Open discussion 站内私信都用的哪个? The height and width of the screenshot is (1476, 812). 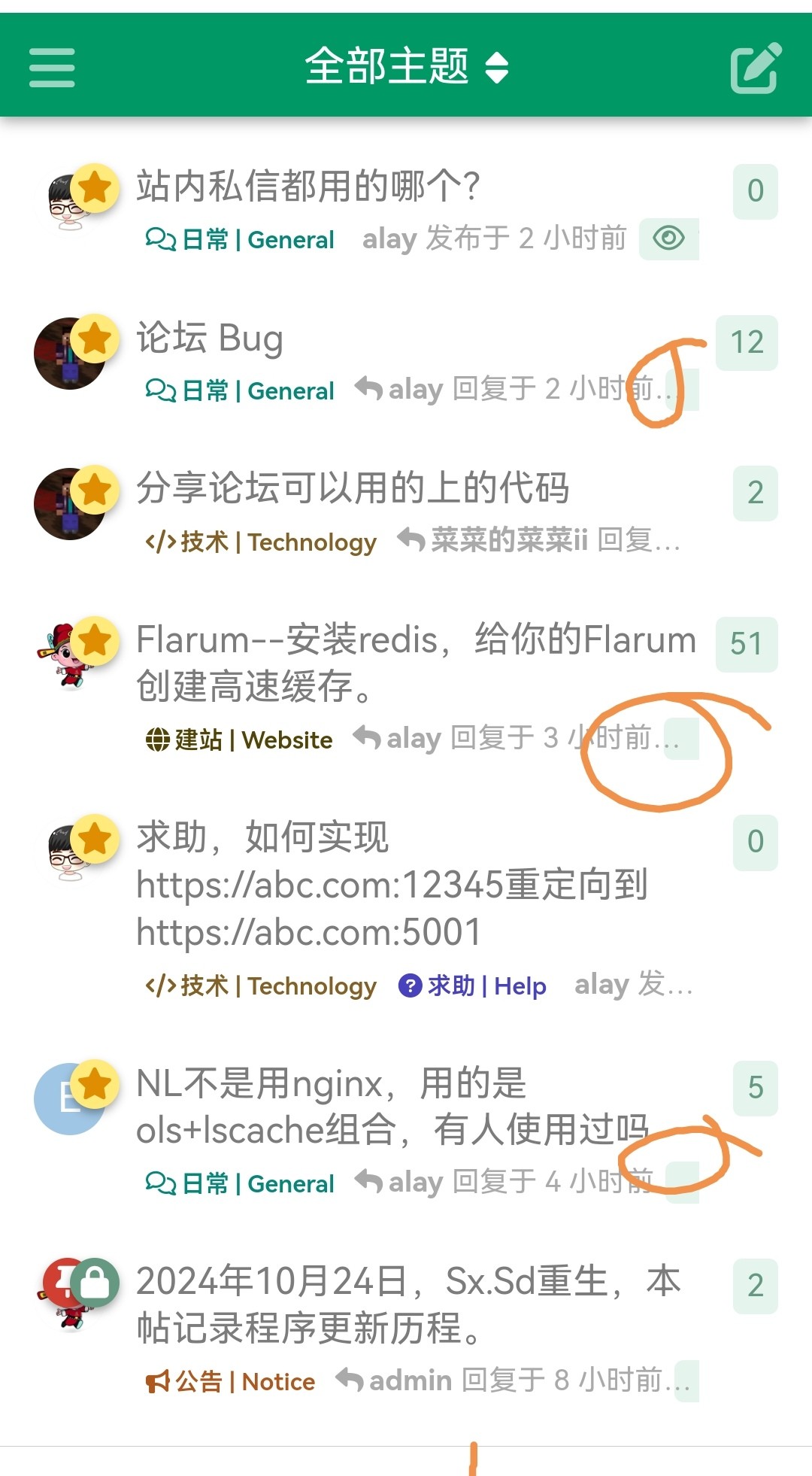coord(308,186)
